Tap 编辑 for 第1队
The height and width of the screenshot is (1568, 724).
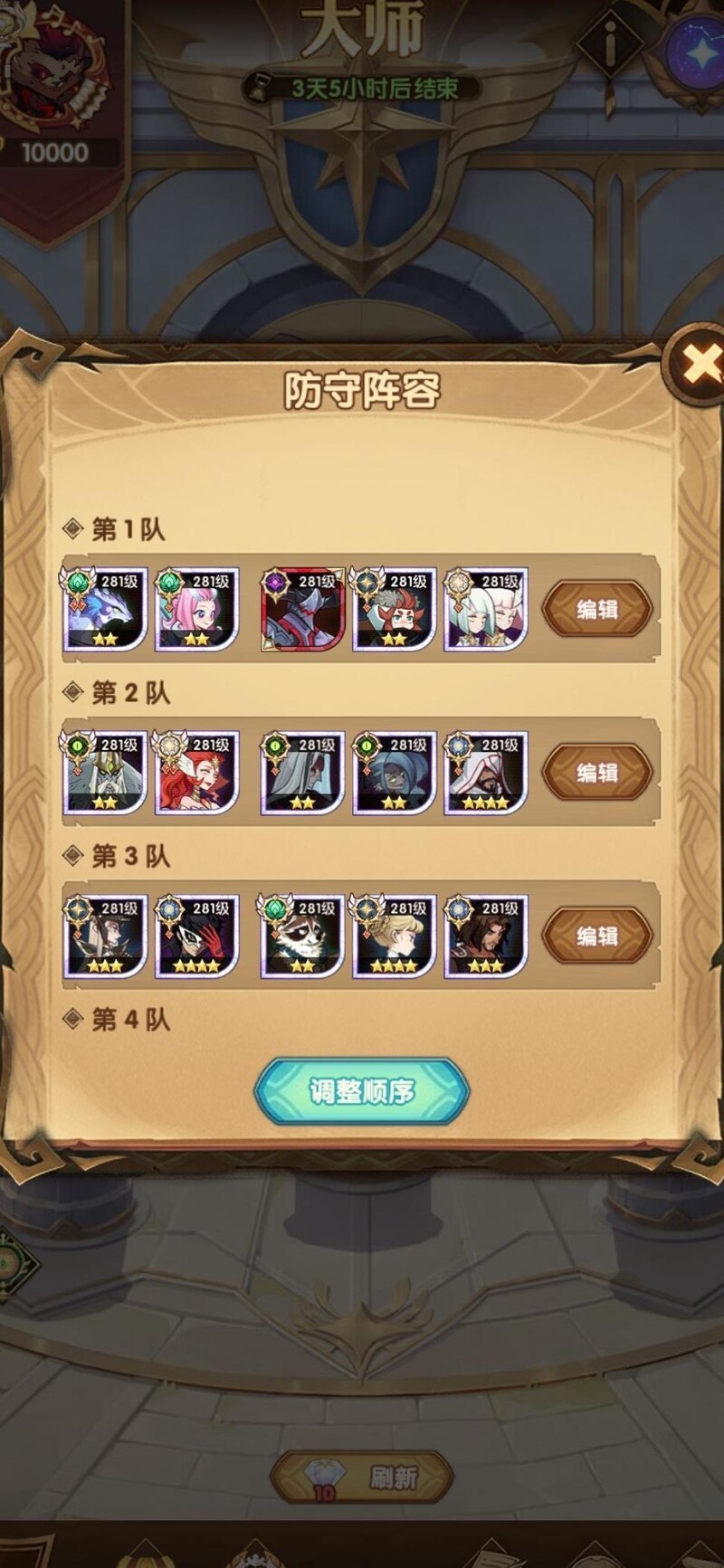[597, 609]
